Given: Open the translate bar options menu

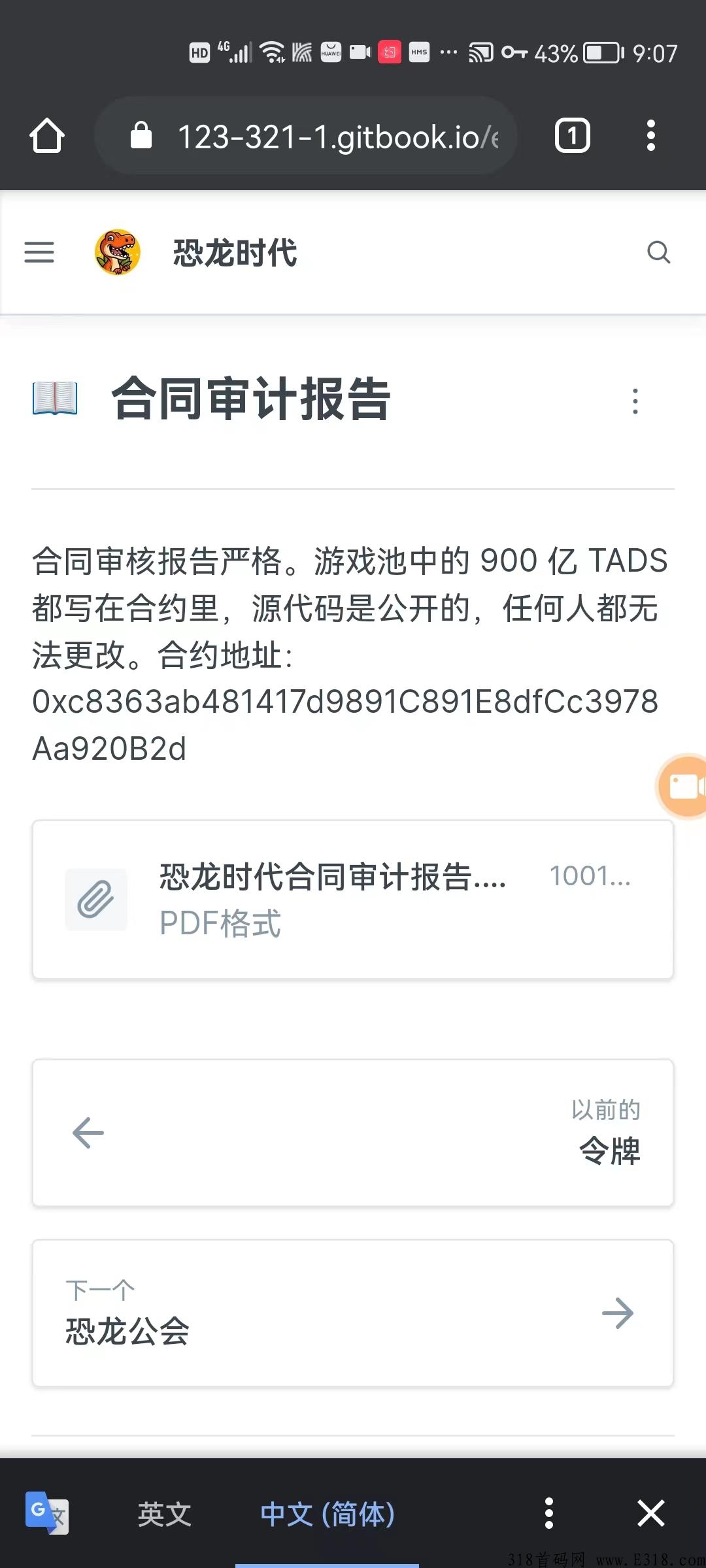Looking at the screenshot, I should point(548,1513).
